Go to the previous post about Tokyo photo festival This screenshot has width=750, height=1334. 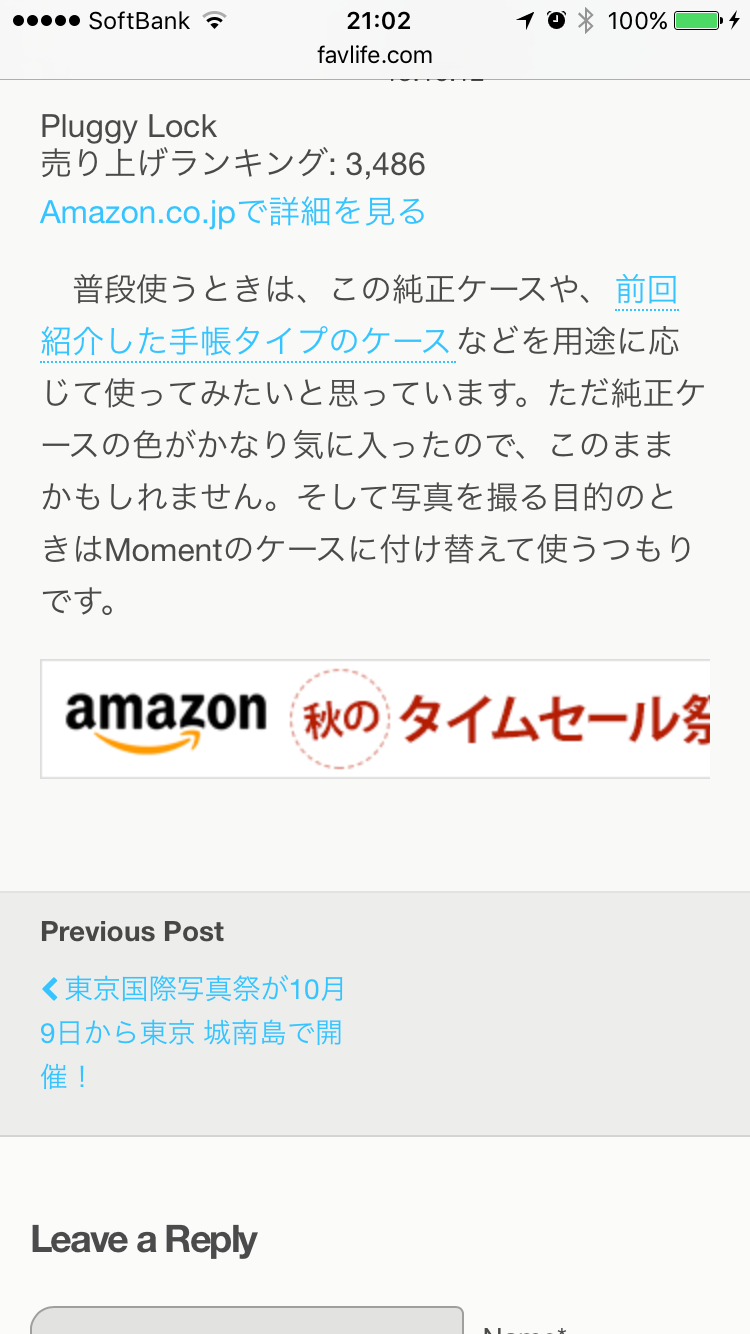(x=192, y=1032)
